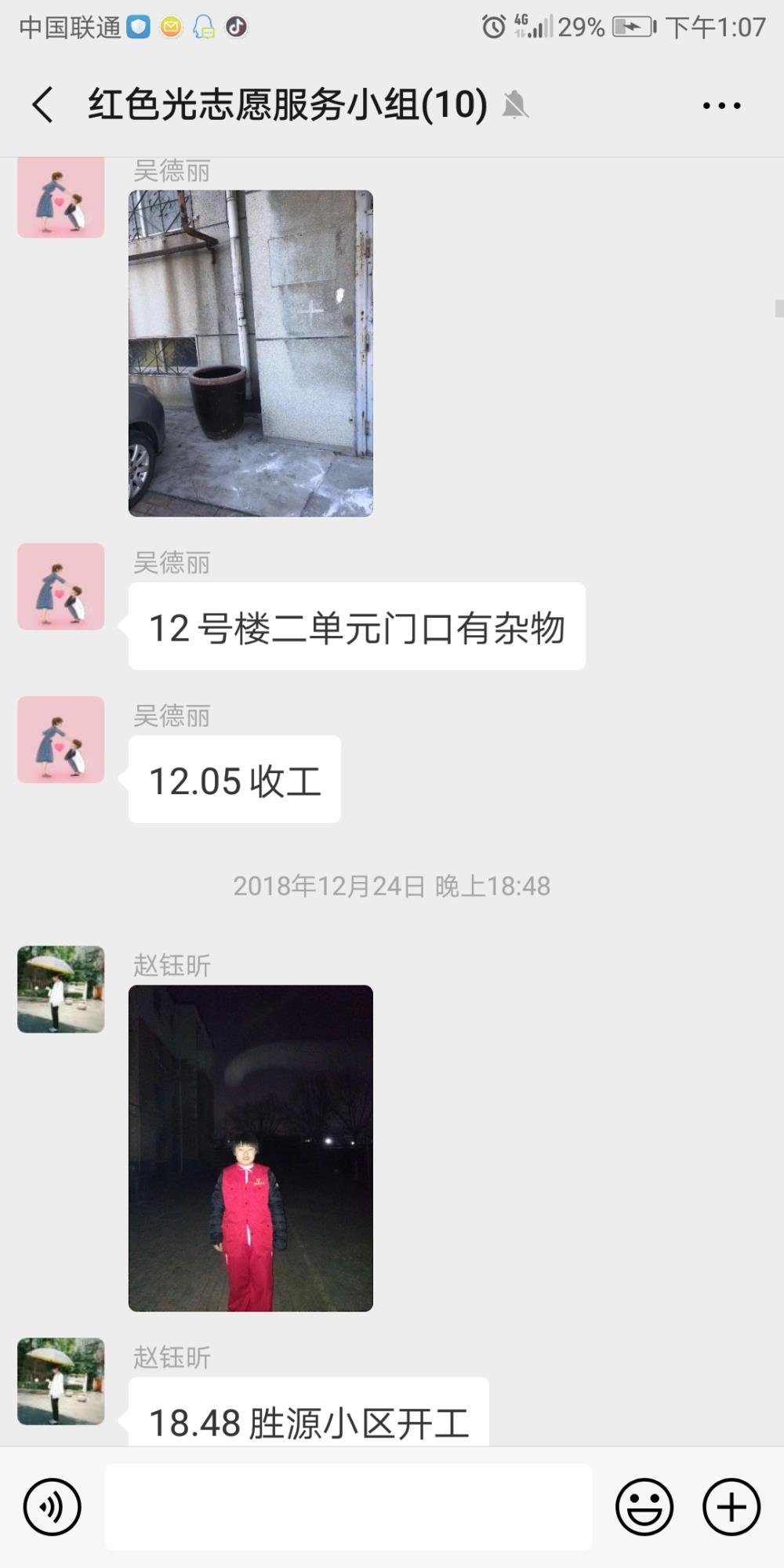Open the plus attachments menu
This screenshot has height=1568, width=784.
click(731, 1507)
